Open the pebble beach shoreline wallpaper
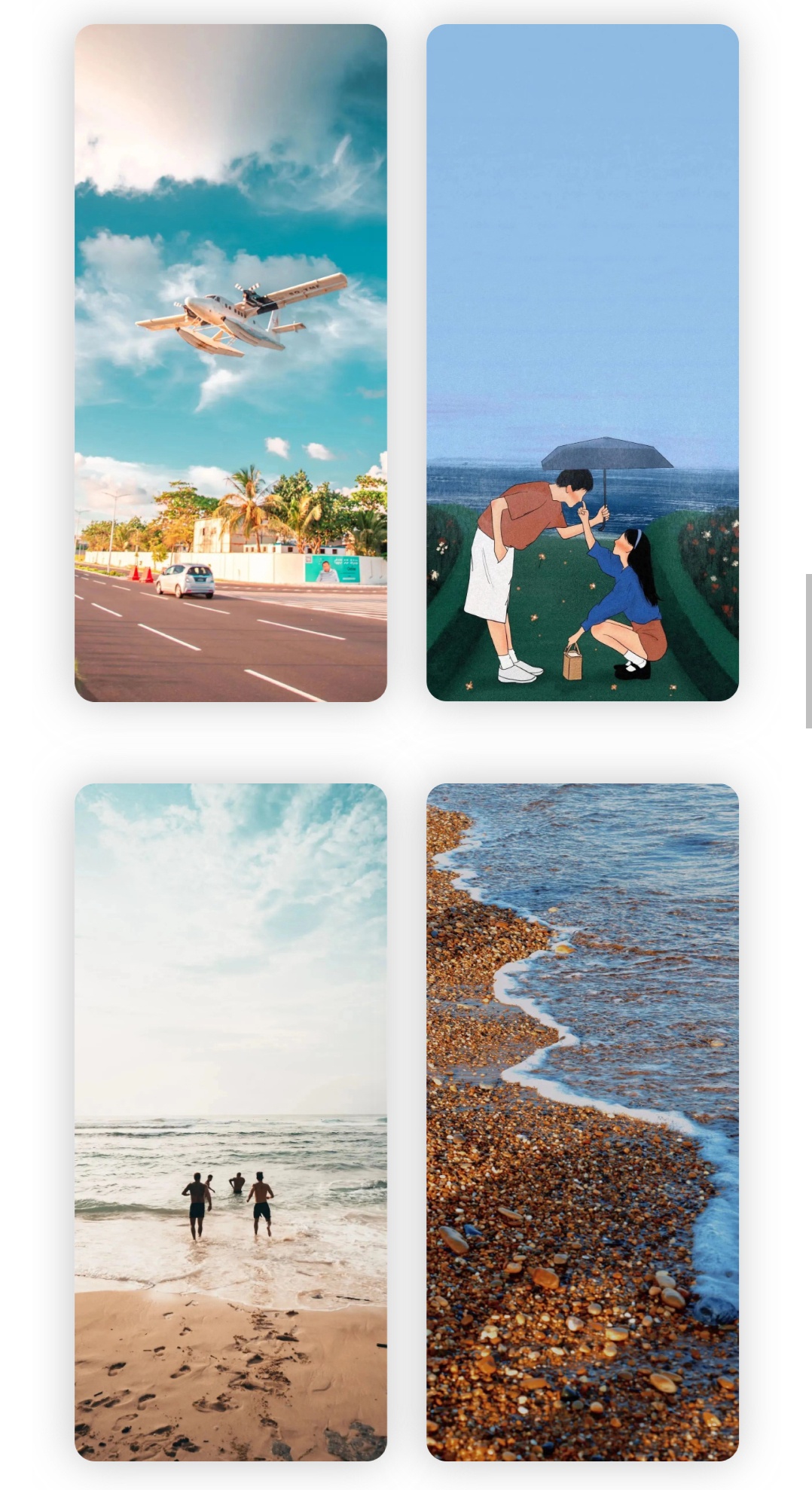The image size is (812, 1490). (x=582, y=1122)
